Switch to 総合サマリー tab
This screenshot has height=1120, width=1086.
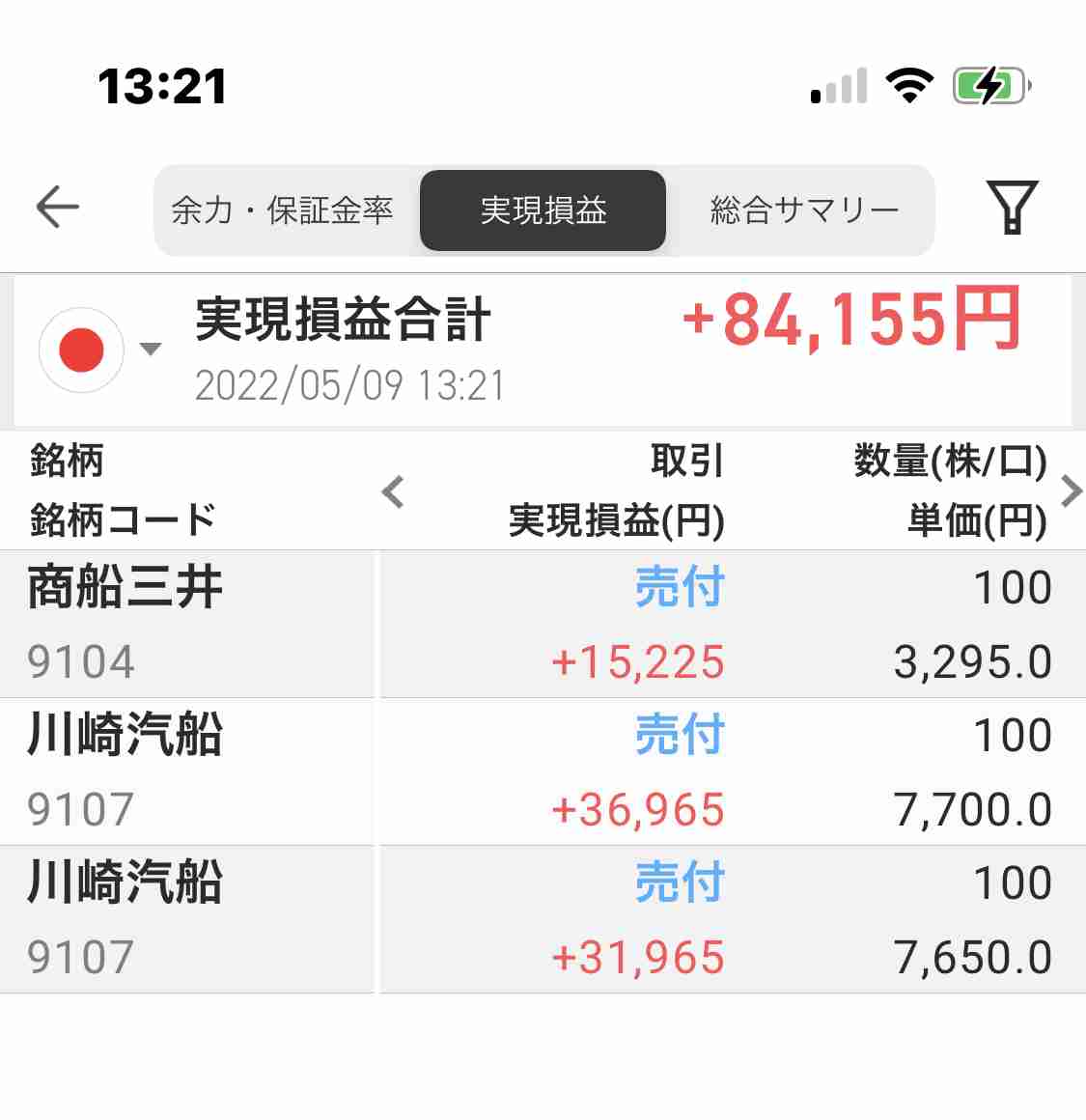pyautogui.click(x=803, y=210)
